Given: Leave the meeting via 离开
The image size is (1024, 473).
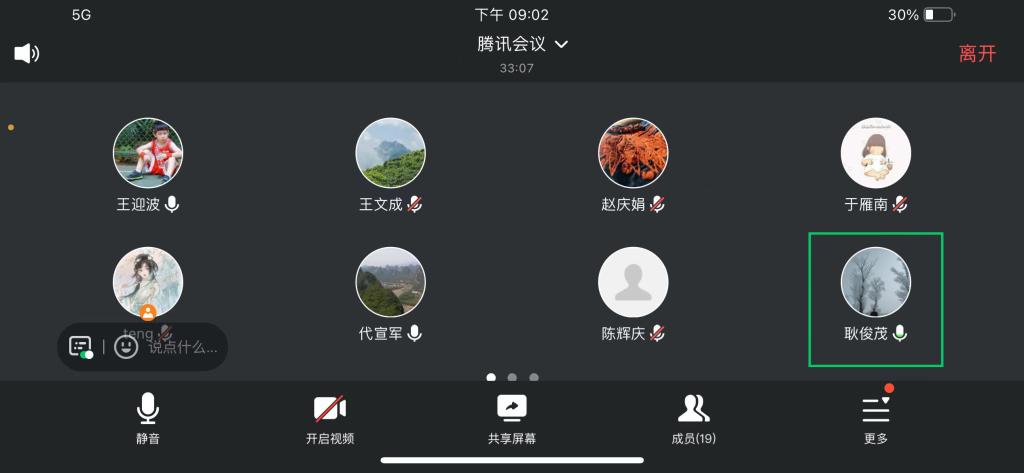Looking at the screenshot, I should pyautogui.click(x=977, y=54).
